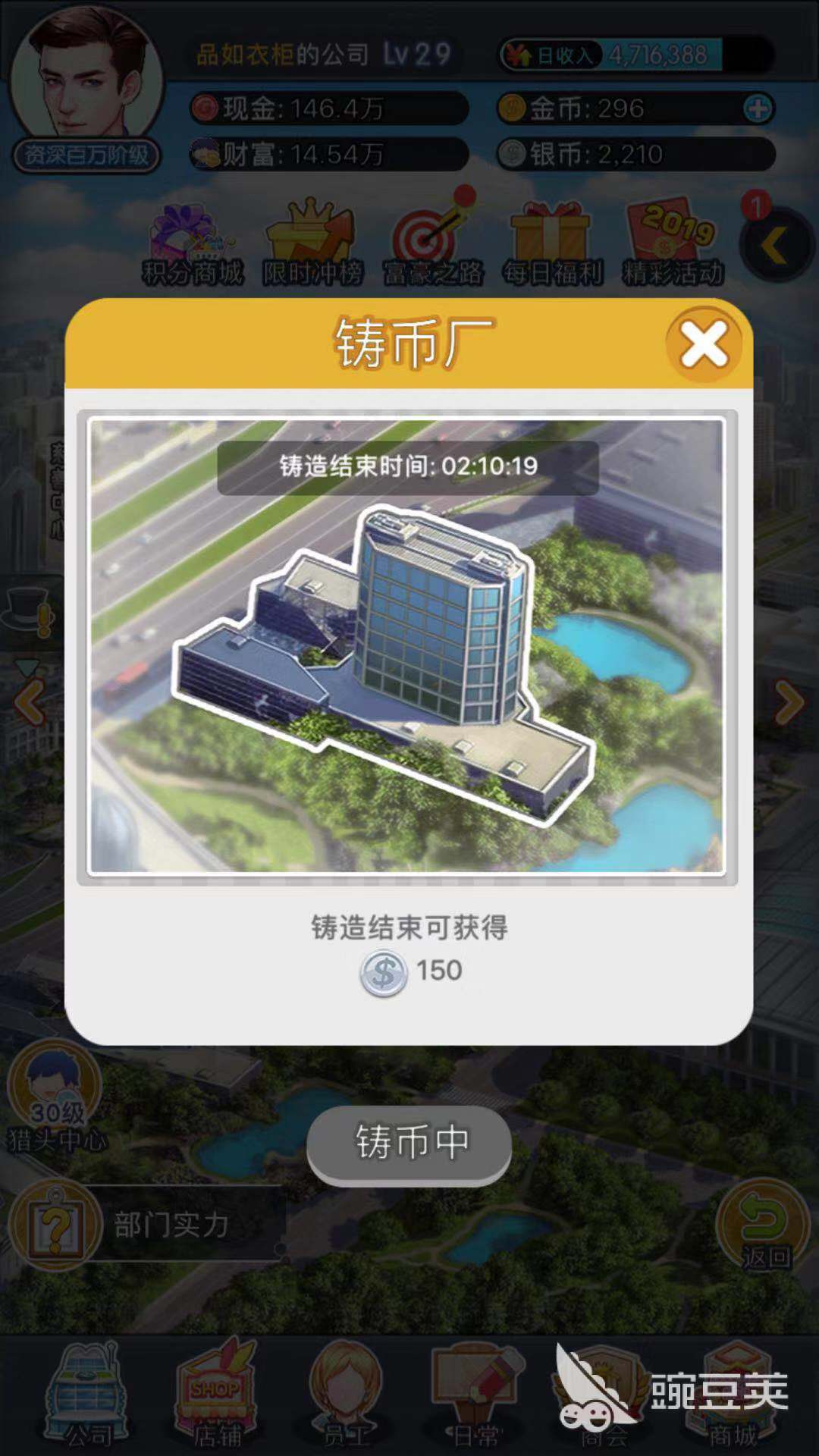The image size is (819, 1456).
Task: Tap the 铸币中 button
Action: click(x=409, y=1143)
